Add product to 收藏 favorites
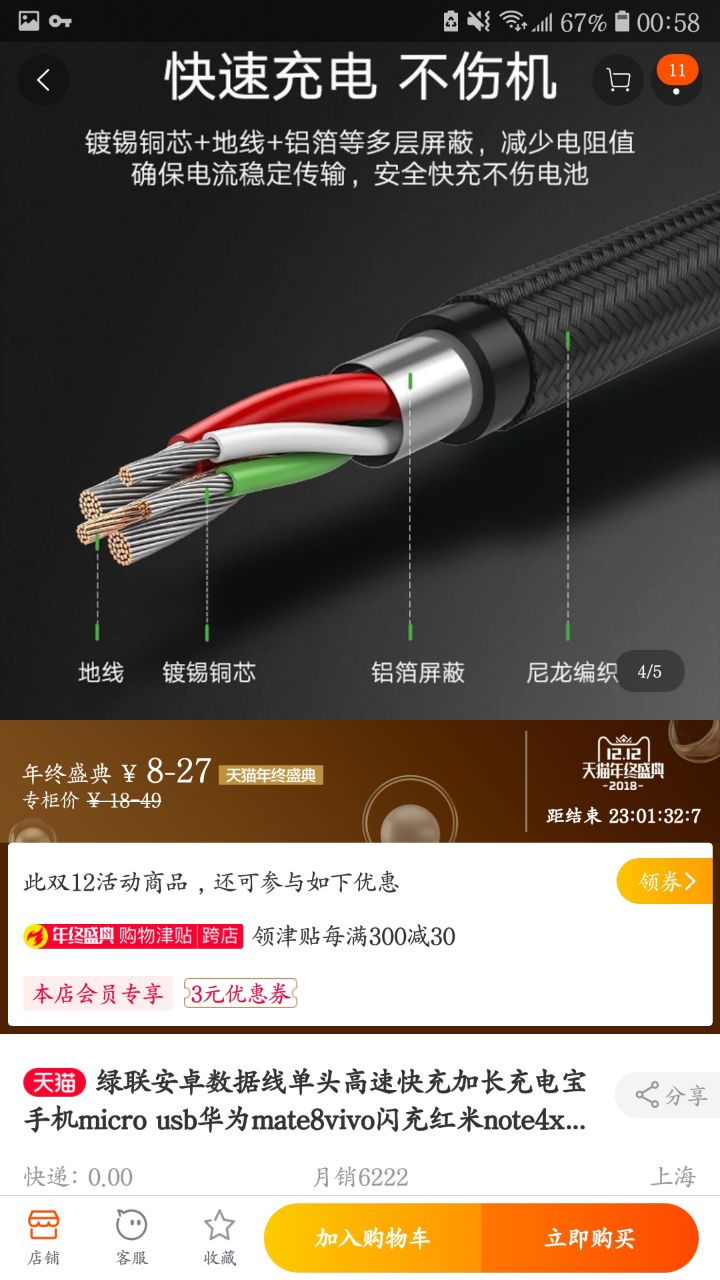This screenshot has width=720, height=1280. click(x=219, y=1236)
